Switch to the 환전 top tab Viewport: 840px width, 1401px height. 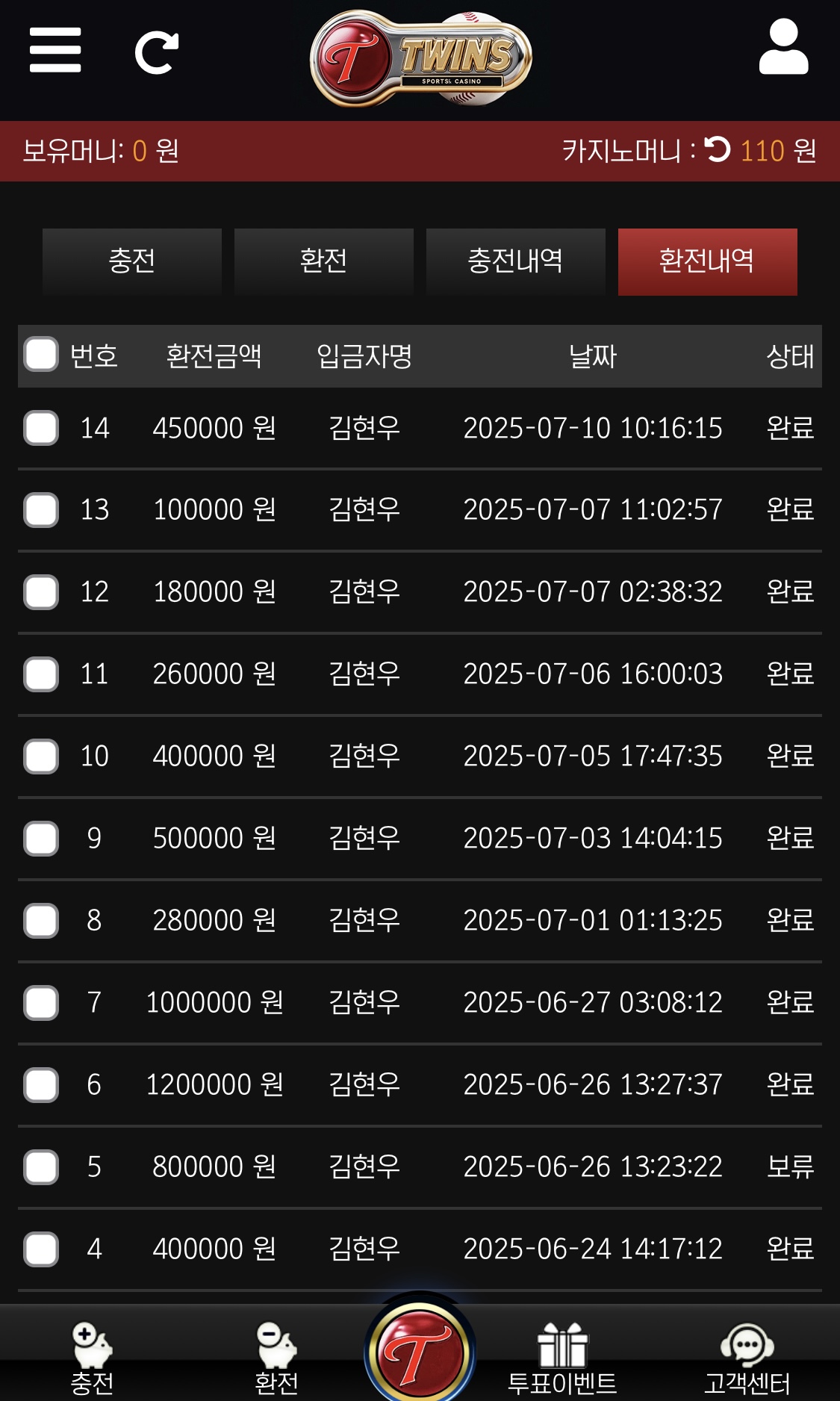click(x=324, y=261)
